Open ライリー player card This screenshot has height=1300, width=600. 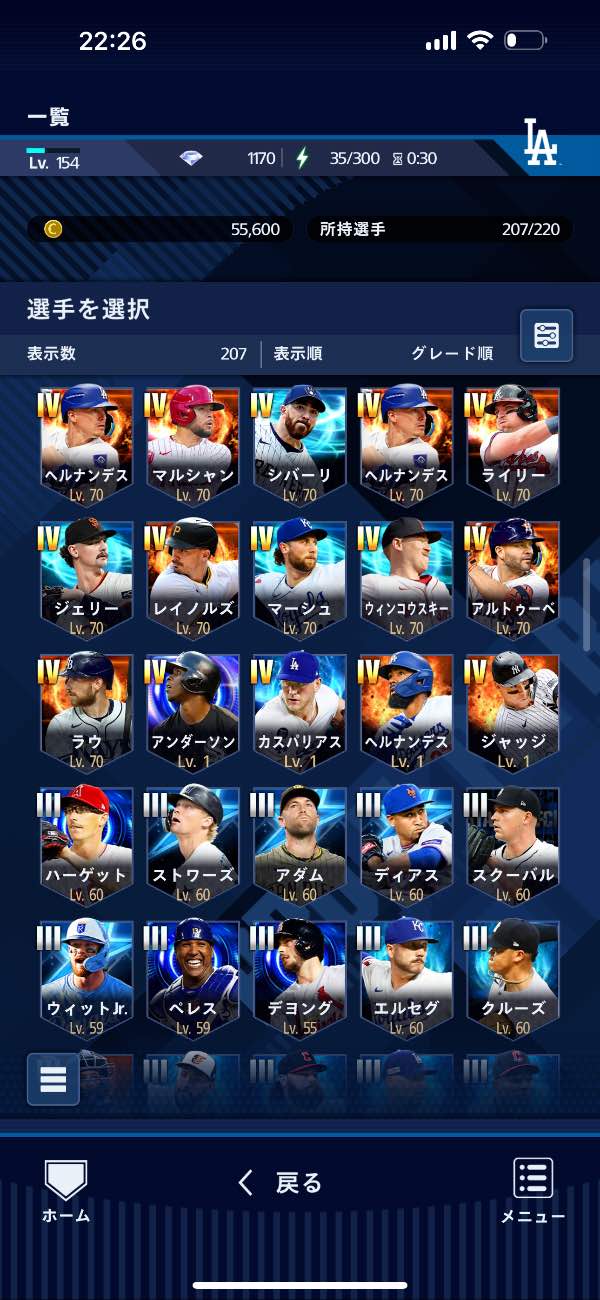tap(511, 445)
